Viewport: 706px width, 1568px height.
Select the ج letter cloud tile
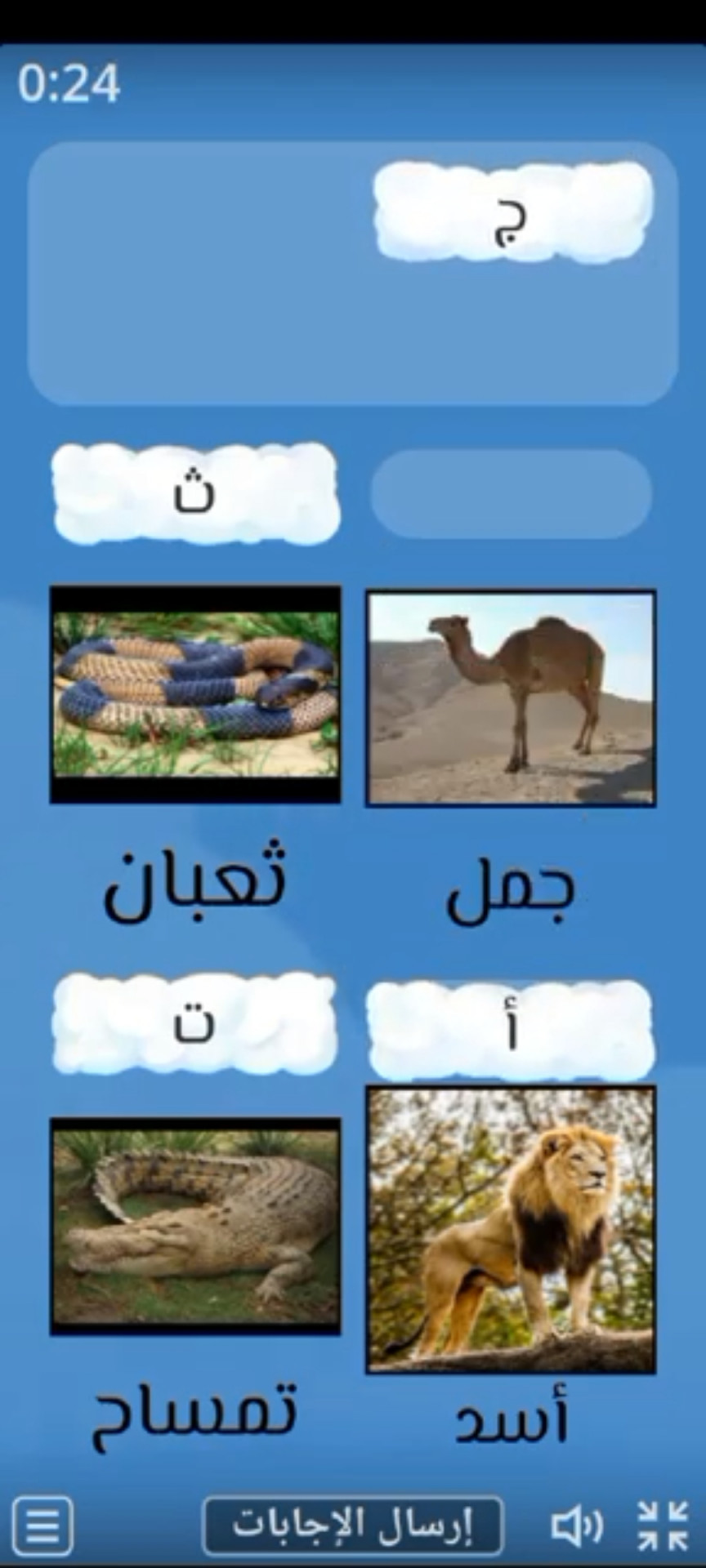[x=512, y=212]
